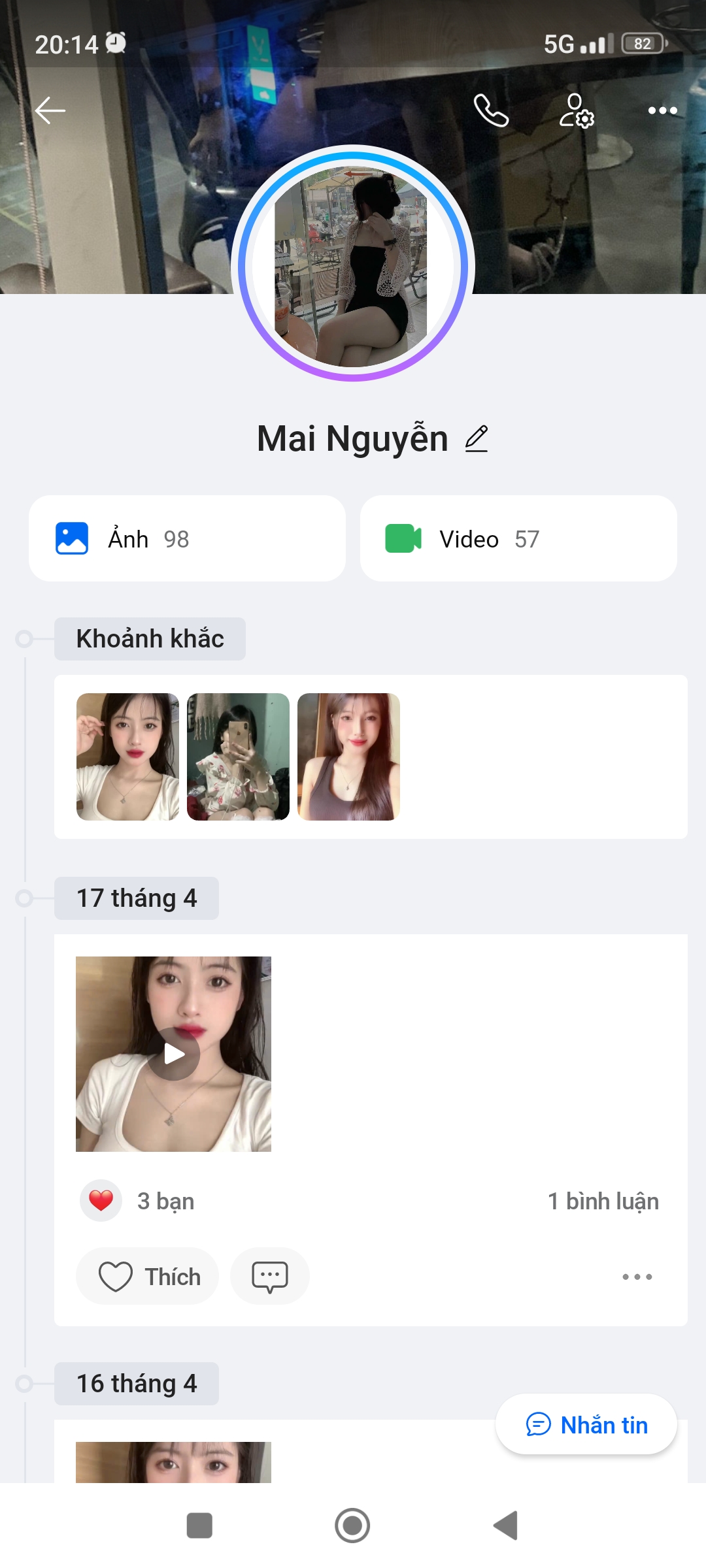Open the Khoảnh khắc mirror selfie photo
The width and height of the screenshot is (706, 1568).
tap(238, 757)
